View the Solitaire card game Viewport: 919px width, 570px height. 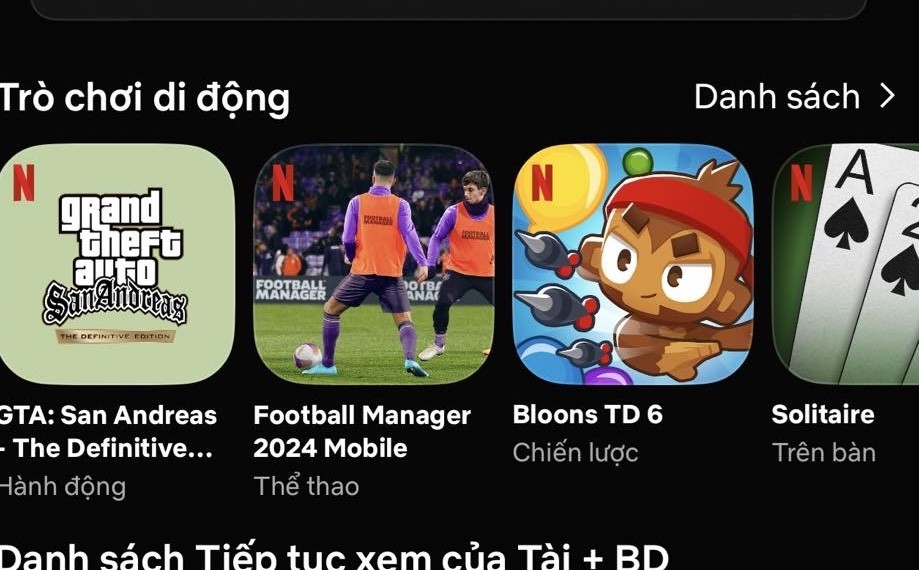pyautogui.click(x=847, y=264)
